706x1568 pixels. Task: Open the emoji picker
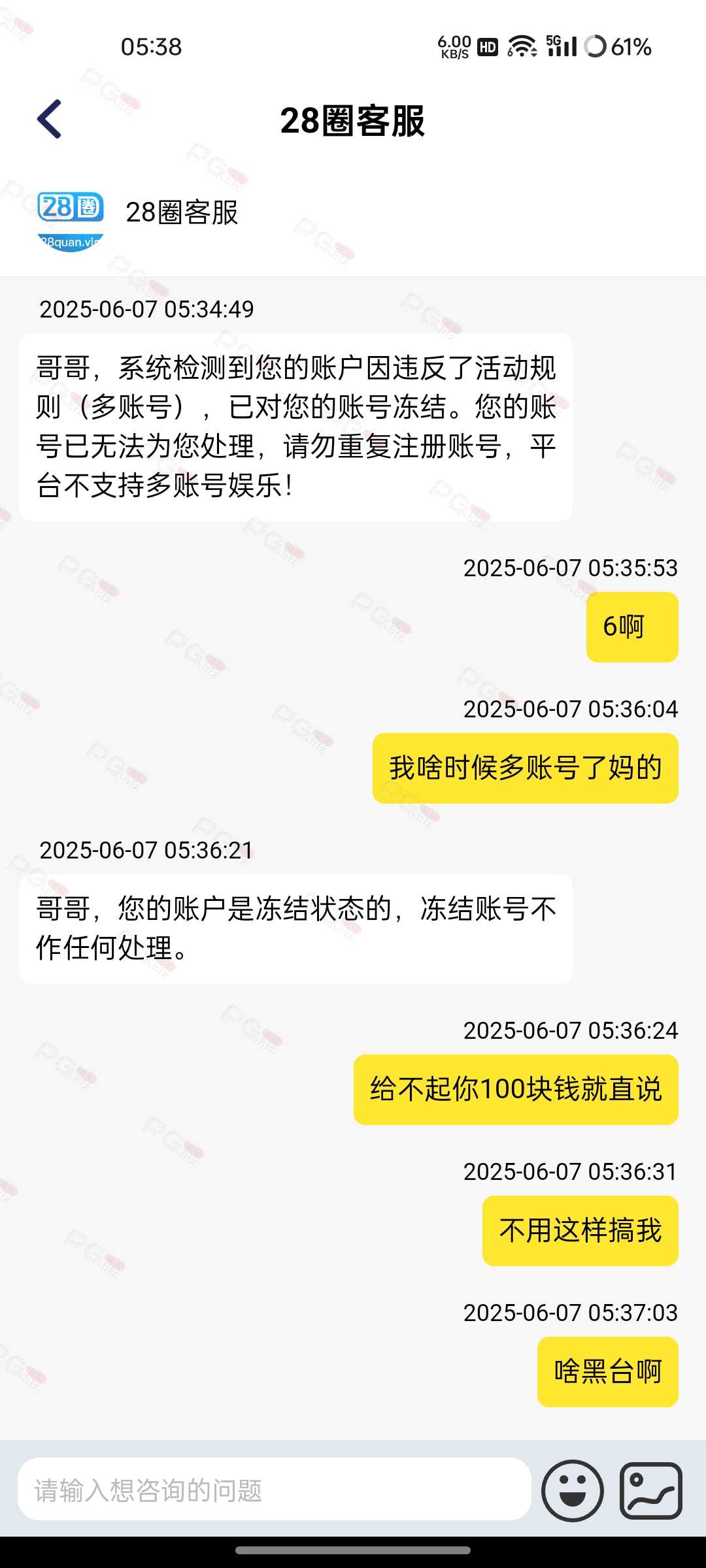click(573, 1490)
